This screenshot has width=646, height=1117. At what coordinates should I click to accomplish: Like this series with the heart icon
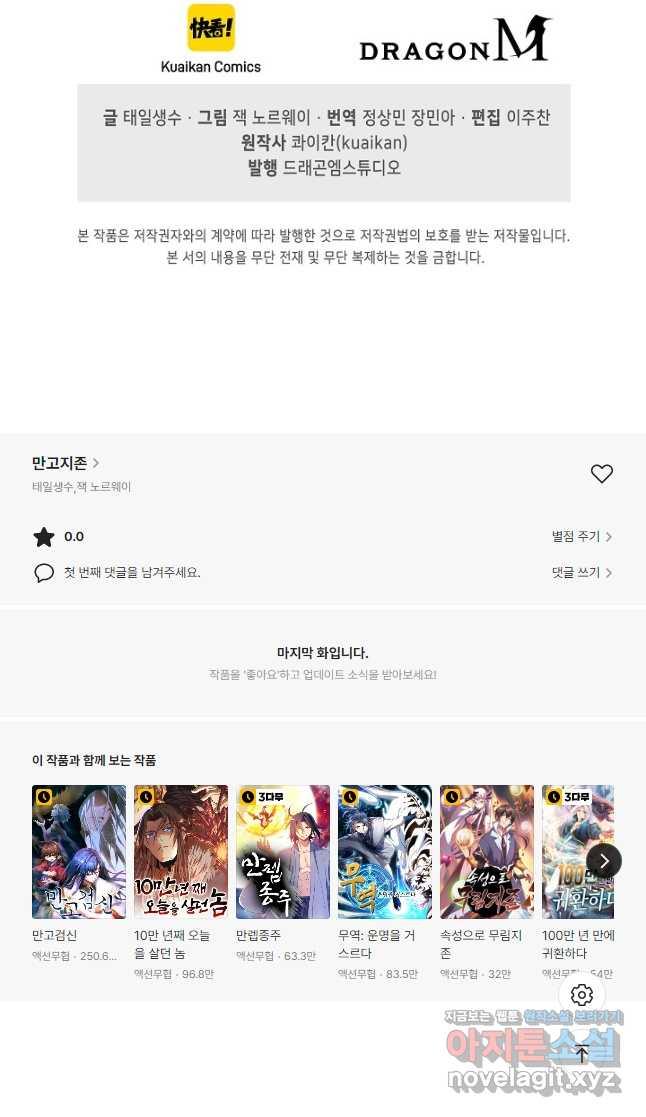click(x=601, y=474)
